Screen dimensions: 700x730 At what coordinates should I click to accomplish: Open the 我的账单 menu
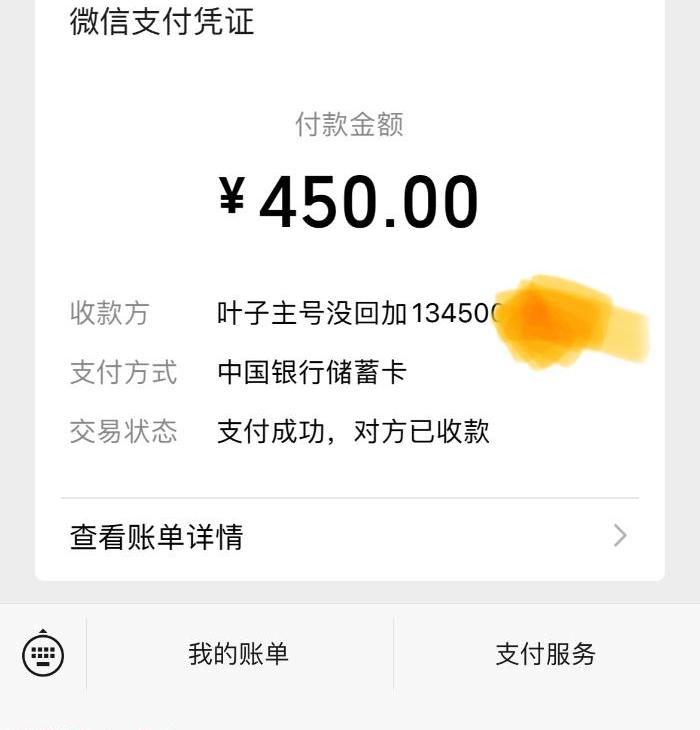(x=239, y=654)
